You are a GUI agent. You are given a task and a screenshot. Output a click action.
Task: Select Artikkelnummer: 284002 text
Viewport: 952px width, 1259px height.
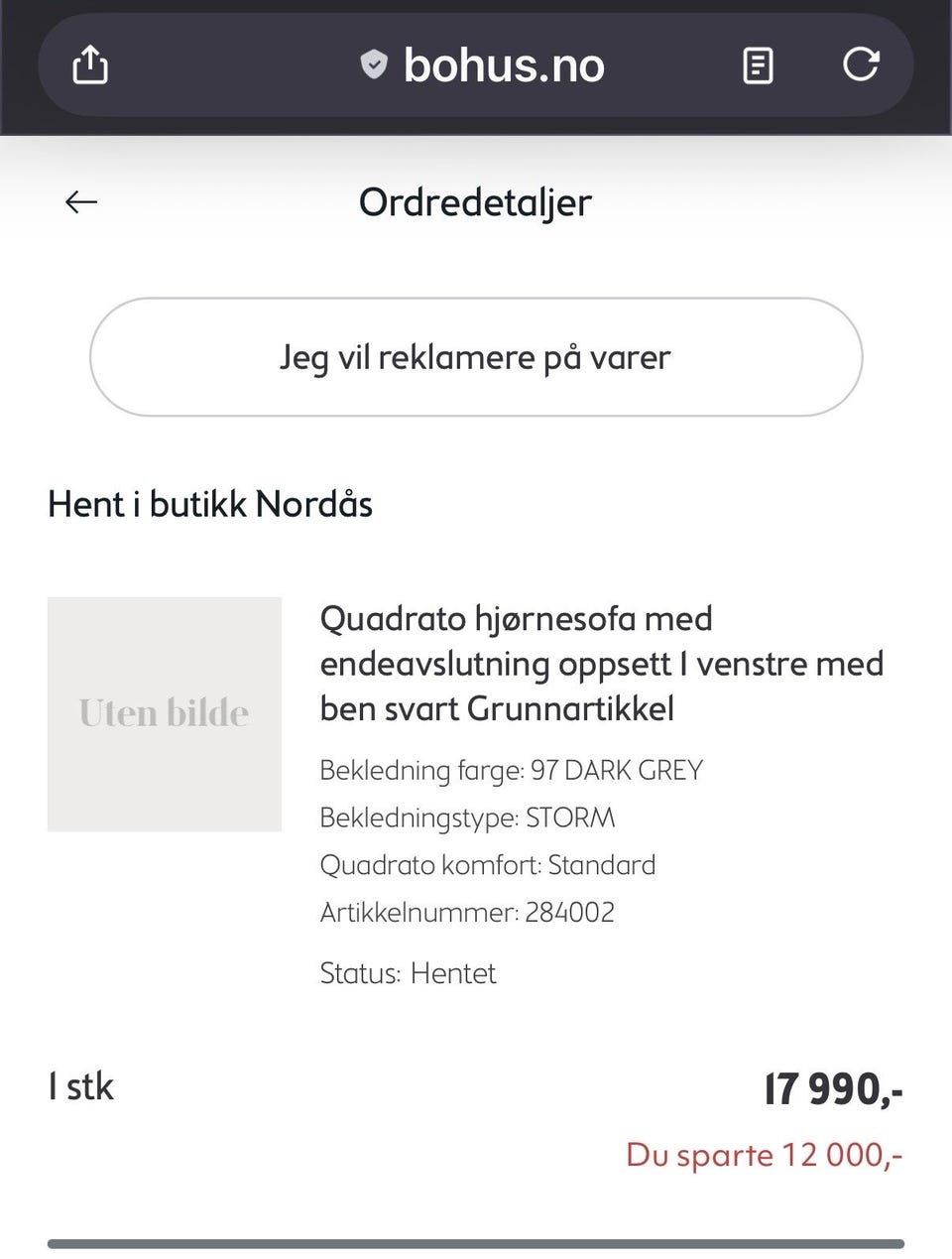coord(467,912)
